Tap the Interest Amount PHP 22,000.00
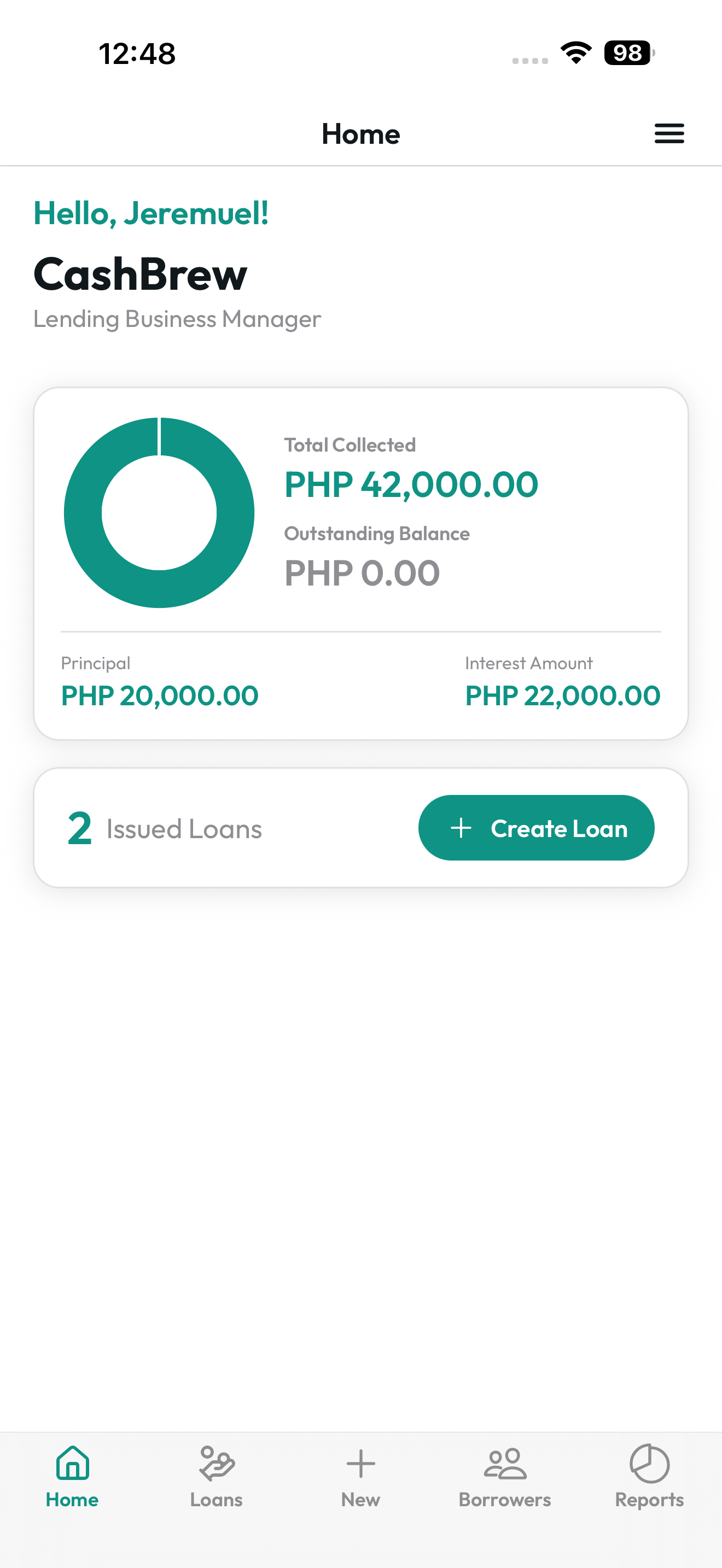Viewport: 722px width, 1568px height. click(x=562, y=695)
